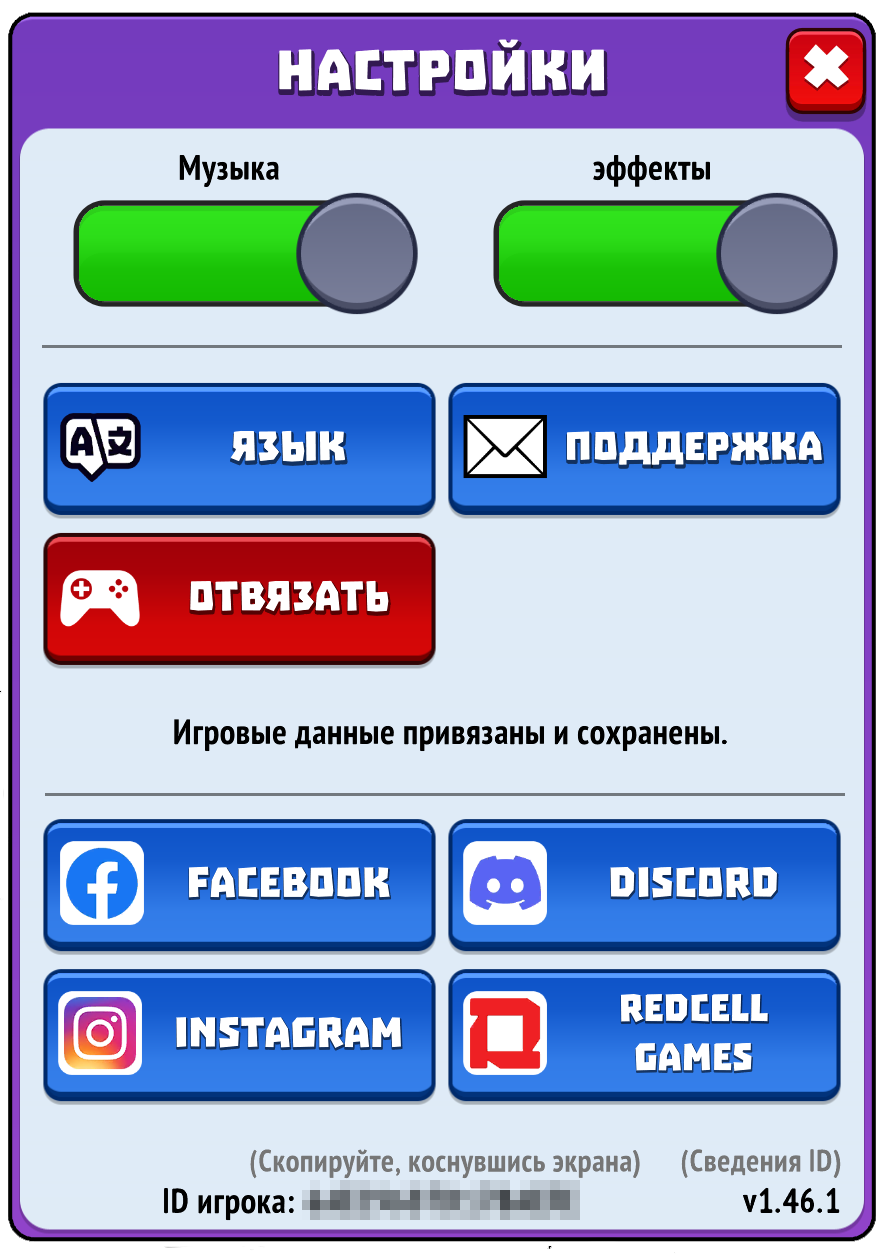This screenshot has height=1254, width=887.
Task: Close the Настройки dialog
Action: tap(825, 70)
